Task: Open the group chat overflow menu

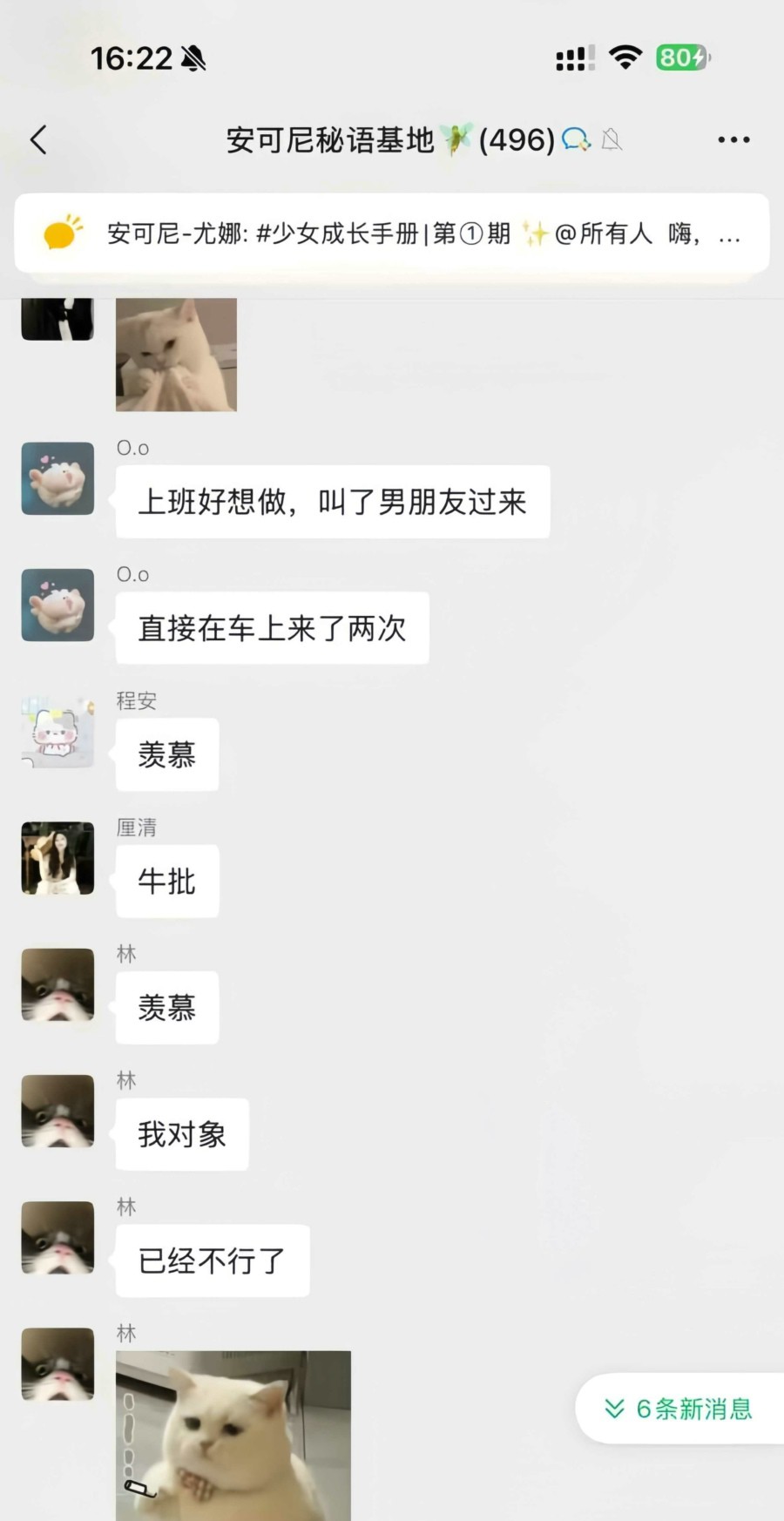Action: [733, 139]
